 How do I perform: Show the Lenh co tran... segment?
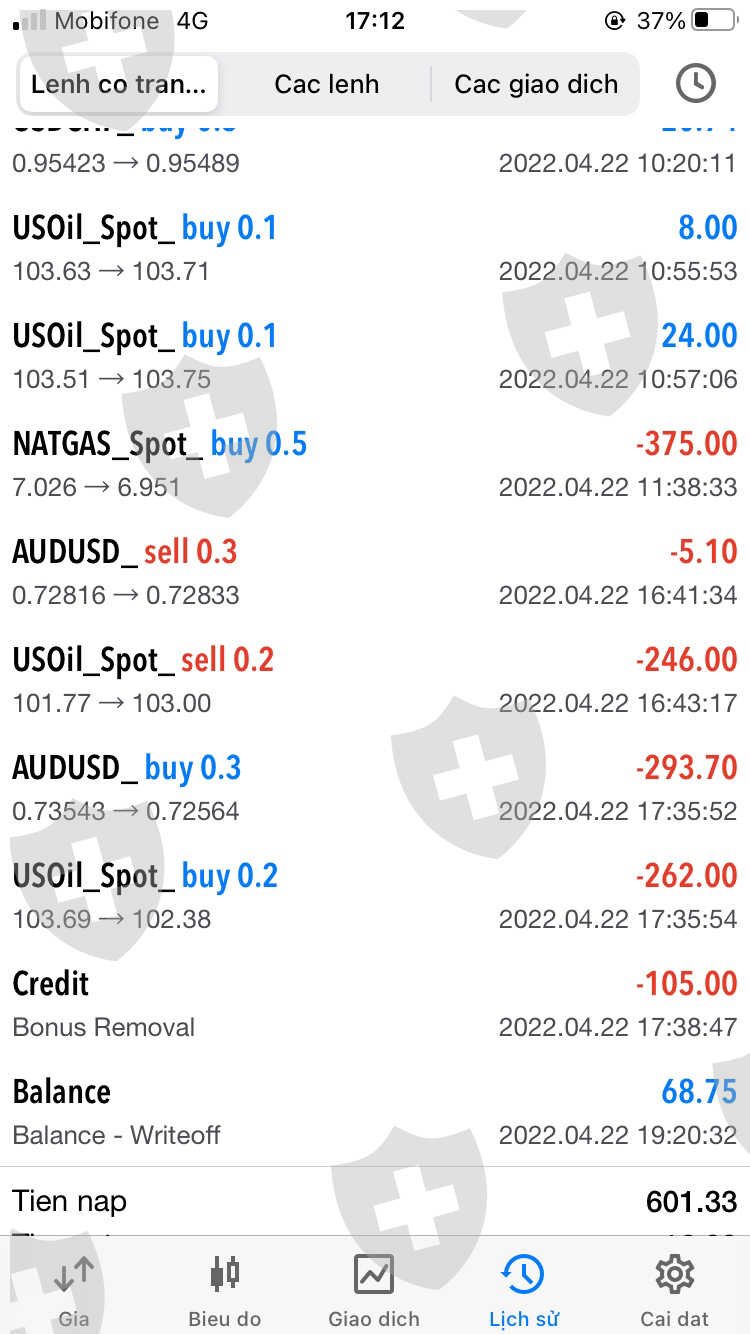pos(118,84)
